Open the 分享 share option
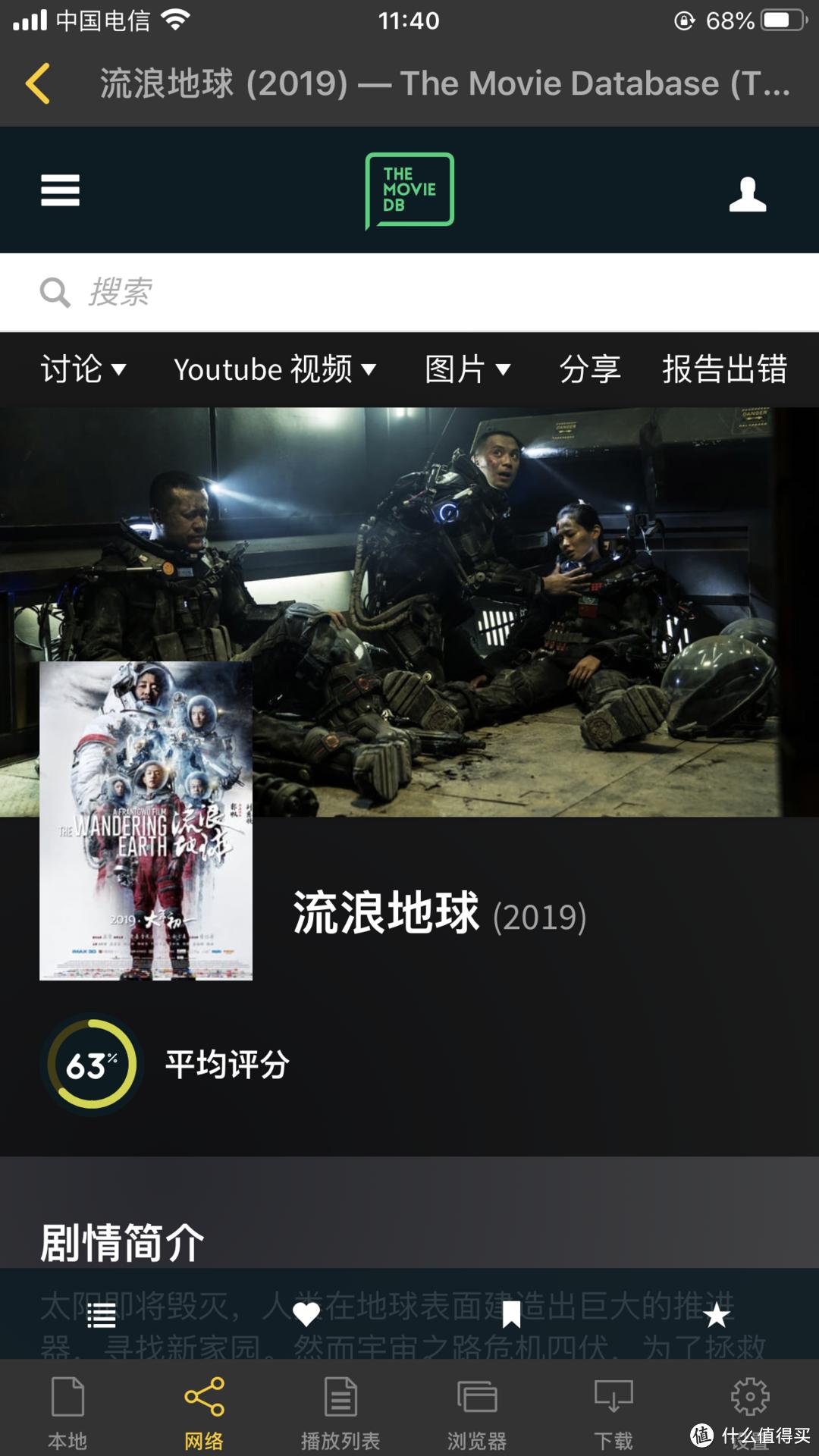This screenshot has width=819, height=1456. tap(589, 369)
